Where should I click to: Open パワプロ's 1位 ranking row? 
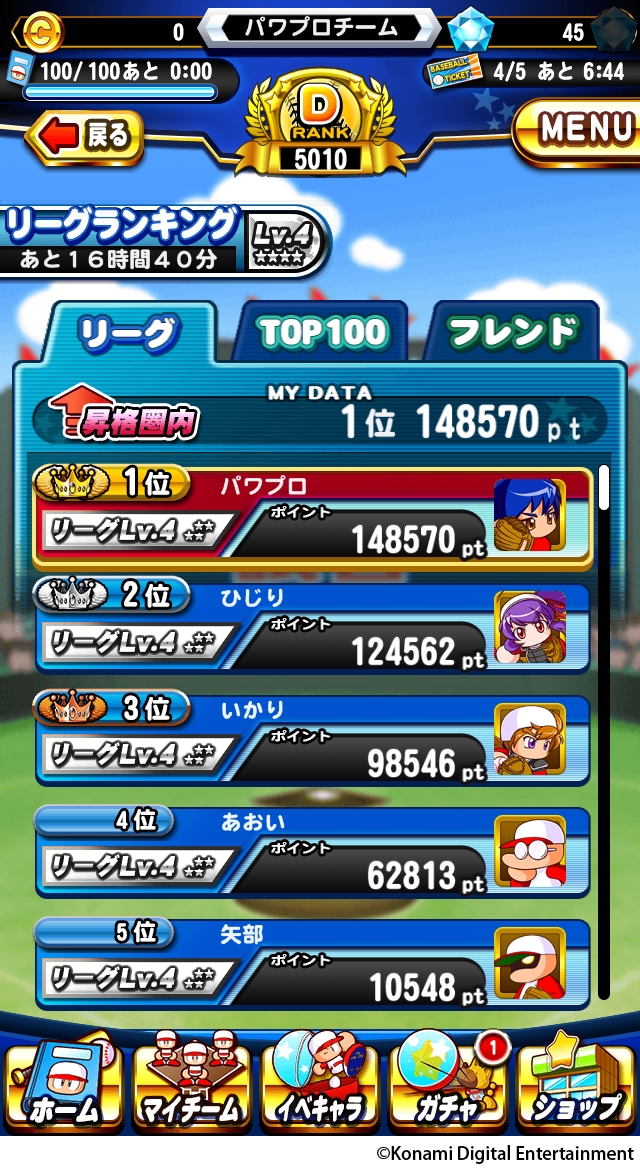click(312, 518)
